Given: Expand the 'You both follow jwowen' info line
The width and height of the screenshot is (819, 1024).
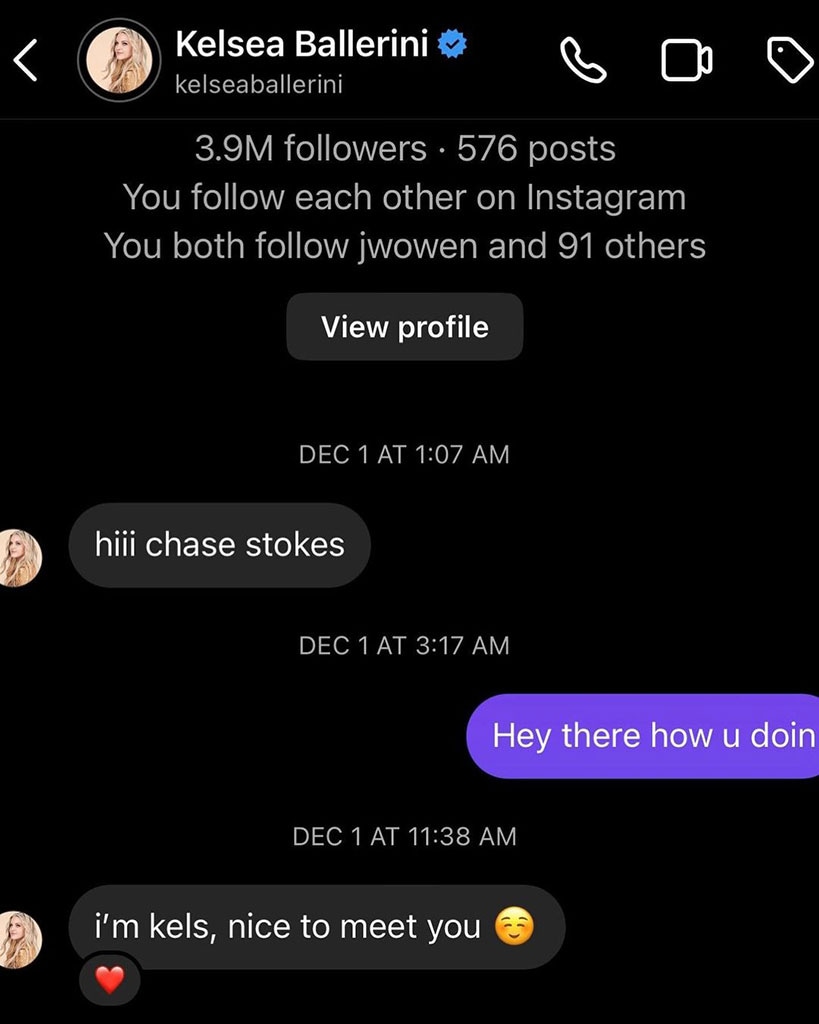Looking at the screenshot, I should pos(404,245).
